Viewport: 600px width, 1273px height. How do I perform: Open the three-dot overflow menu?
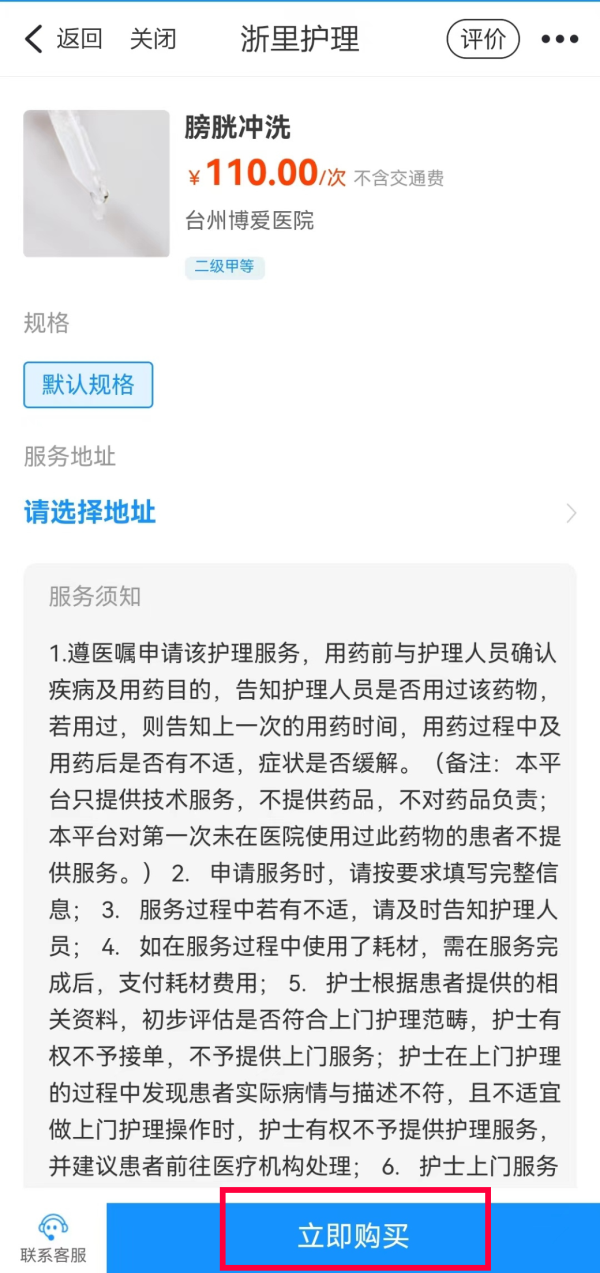(x=560, y=40)
